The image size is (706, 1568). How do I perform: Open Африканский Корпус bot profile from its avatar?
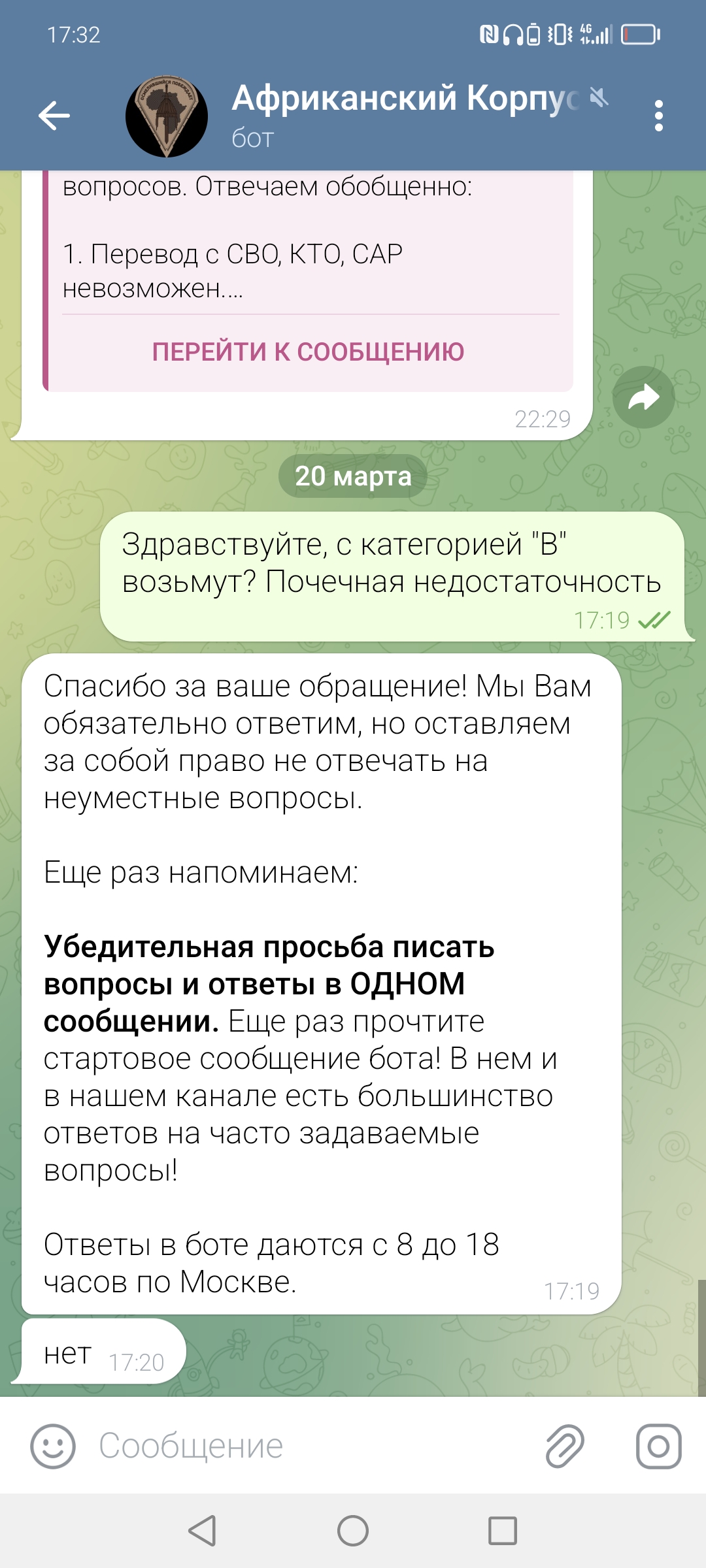pos(167,116)
